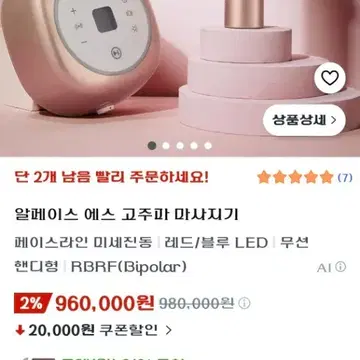Open the five-star reviews rating
This screenshot has width=360, height=360.
(304, 177)
